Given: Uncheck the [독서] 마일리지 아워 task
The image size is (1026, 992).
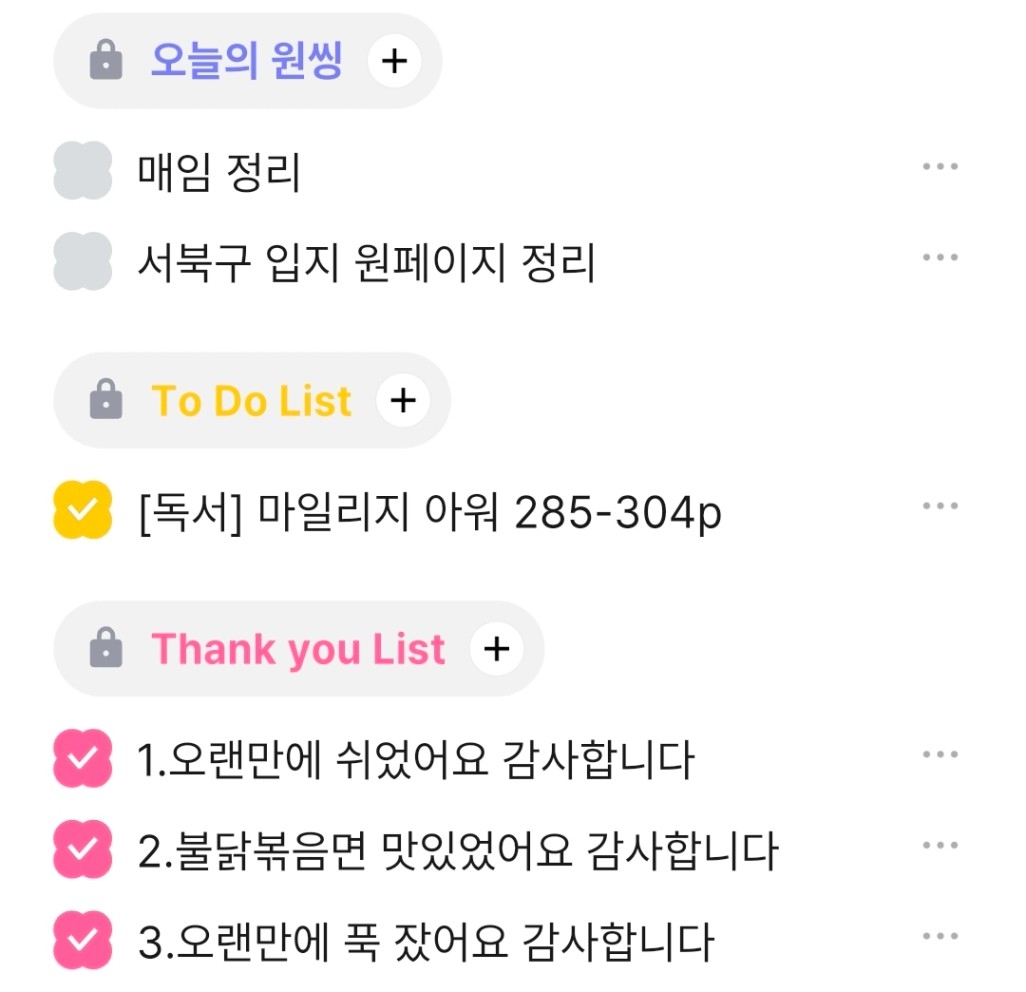Looking at the screenshot, I should pos(81,510).
